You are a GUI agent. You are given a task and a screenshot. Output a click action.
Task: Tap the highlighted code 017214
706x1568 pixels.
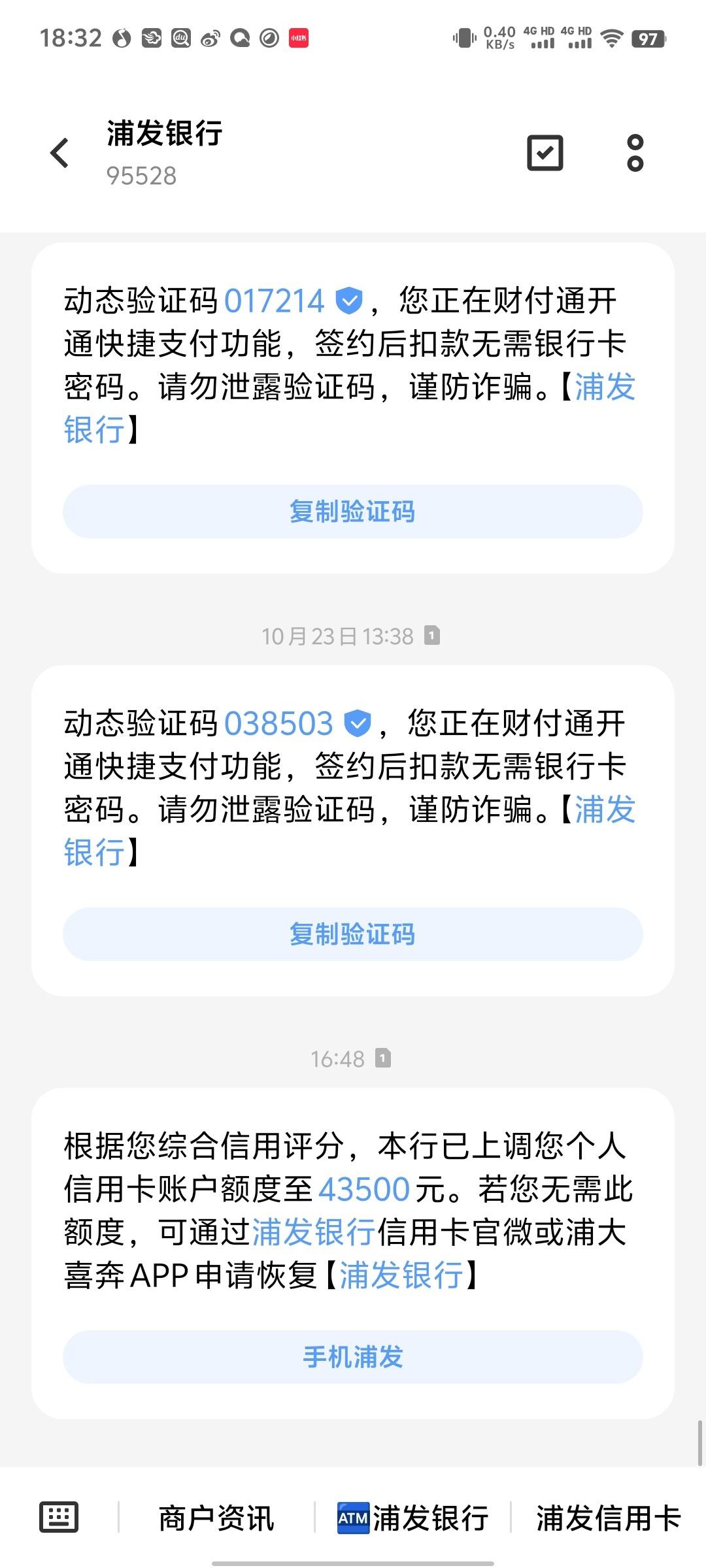[275, 301]
